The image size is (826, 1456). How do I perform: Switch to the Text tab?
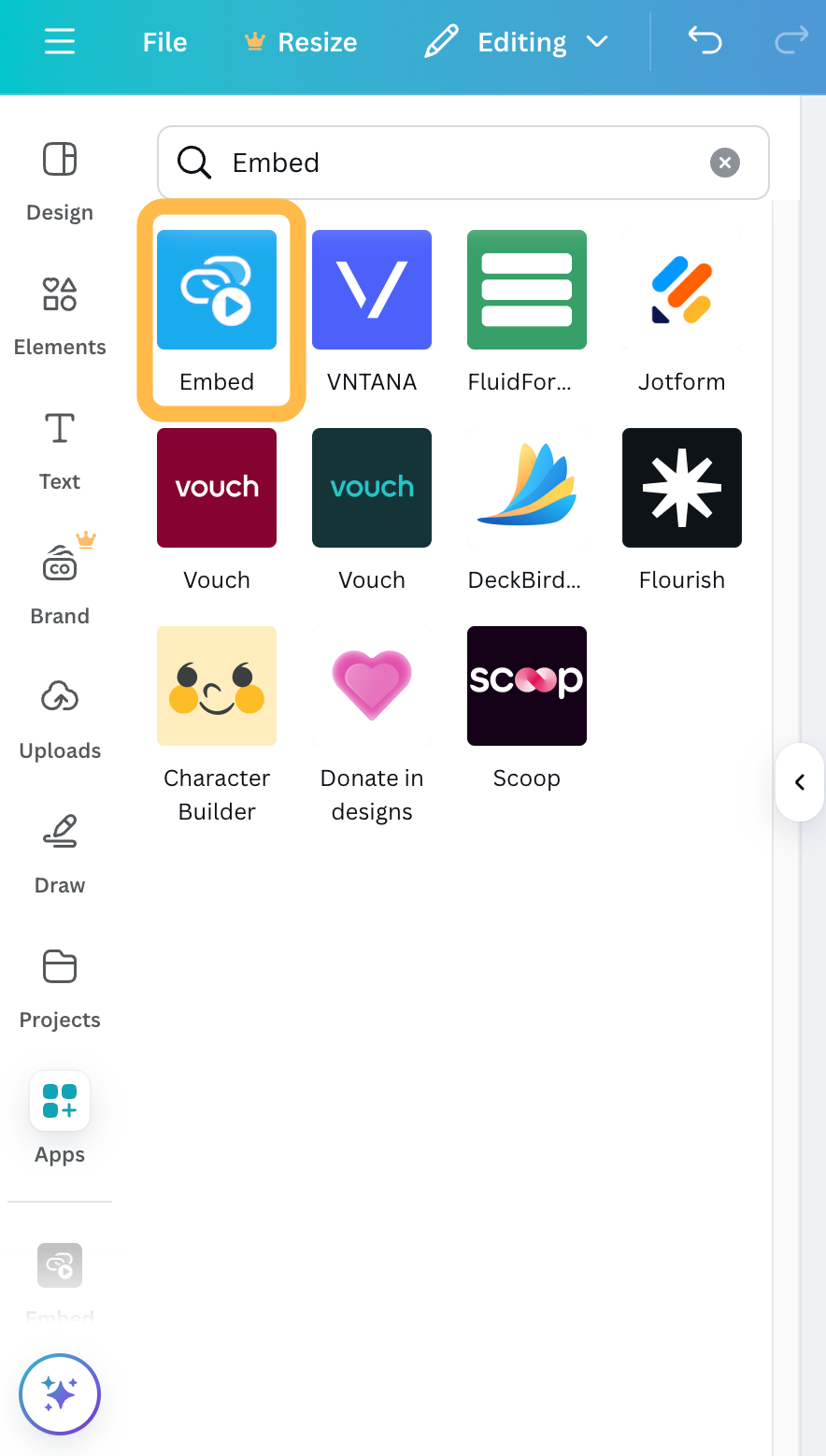[60, 451]
